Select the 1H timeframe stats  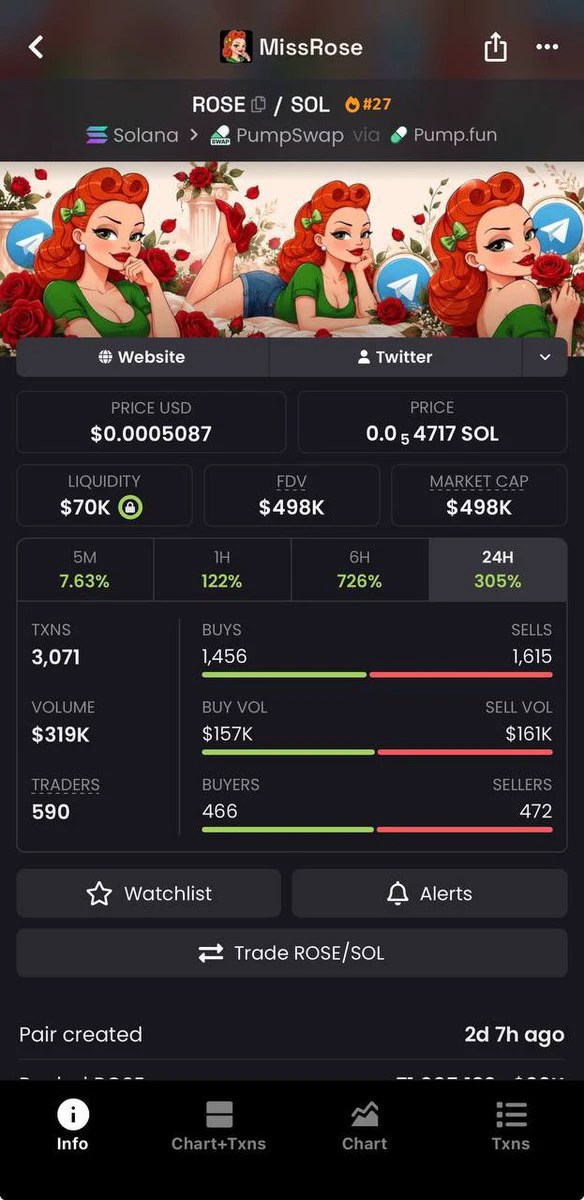pyautogui.click(x=222, y=570)
